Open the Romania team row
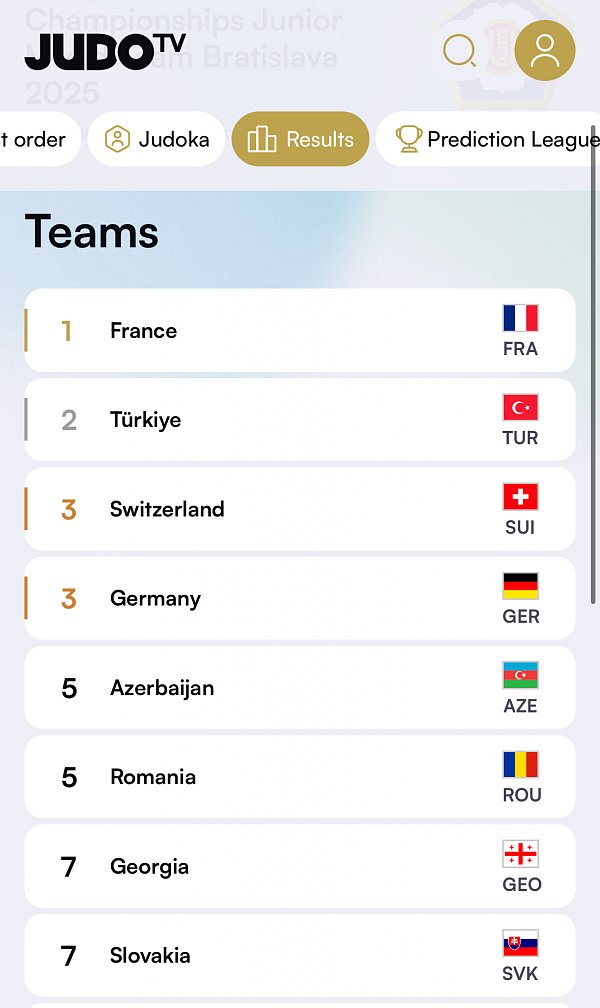The width and height of the screenshot is (600, 1008). point(300,777)
